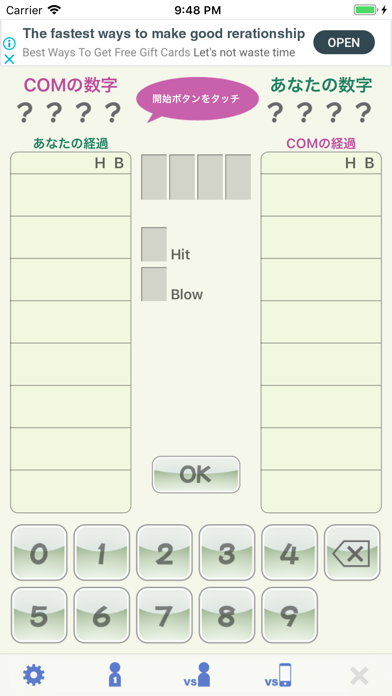Start single player mode
The height and width of the screenshot is (696, 392).
[x=115, y=675]
